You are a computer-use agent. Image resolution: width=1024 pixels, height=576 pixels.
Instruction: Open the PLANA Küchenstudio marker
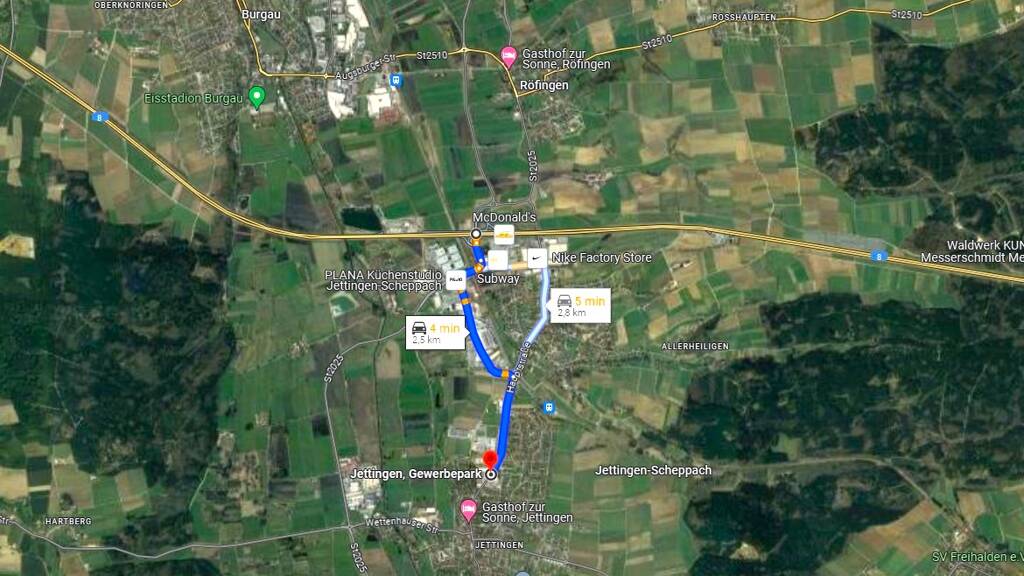pos(456,280)
